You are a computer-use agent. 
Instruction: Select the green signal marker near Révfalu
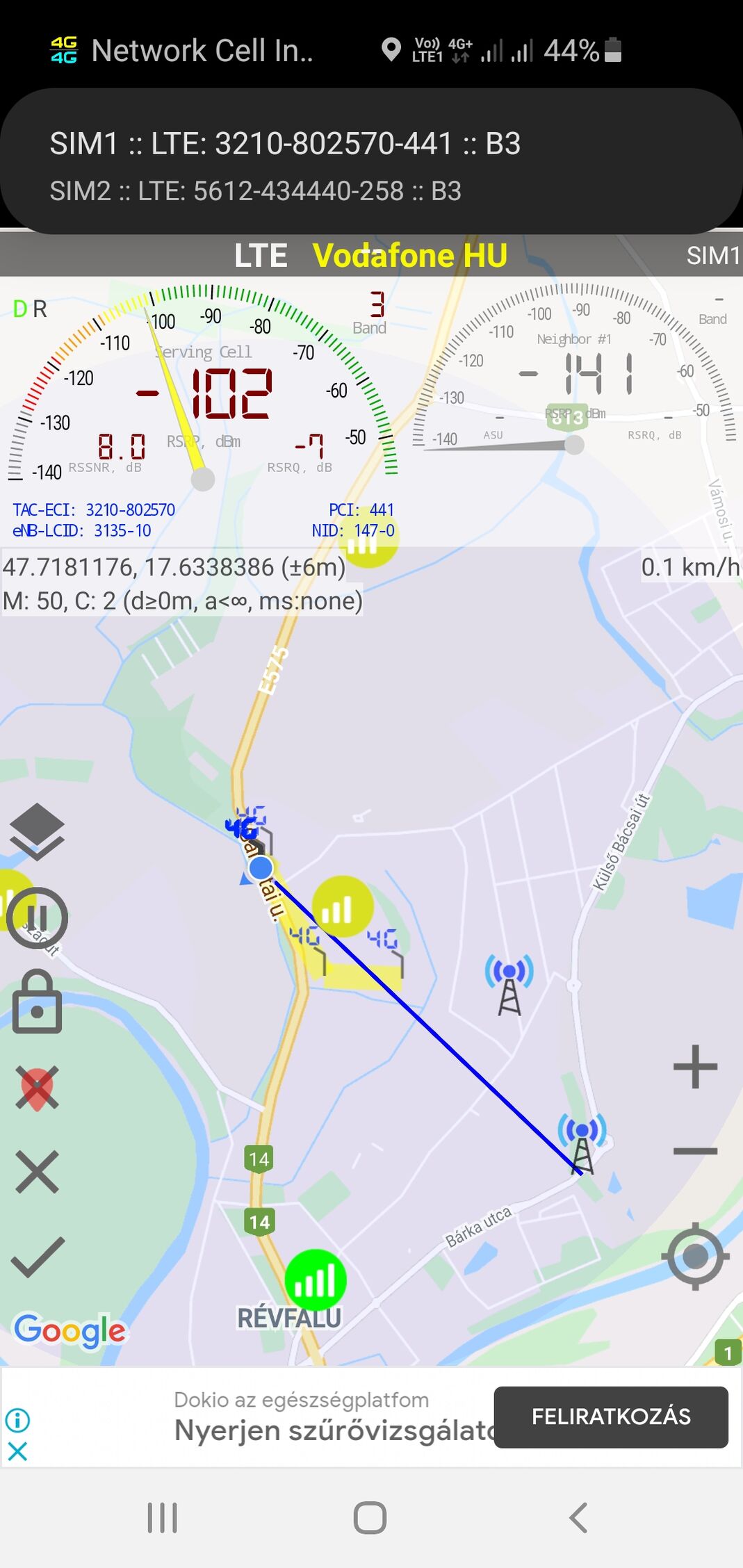pyautogui.click(x=316, y=1280)
